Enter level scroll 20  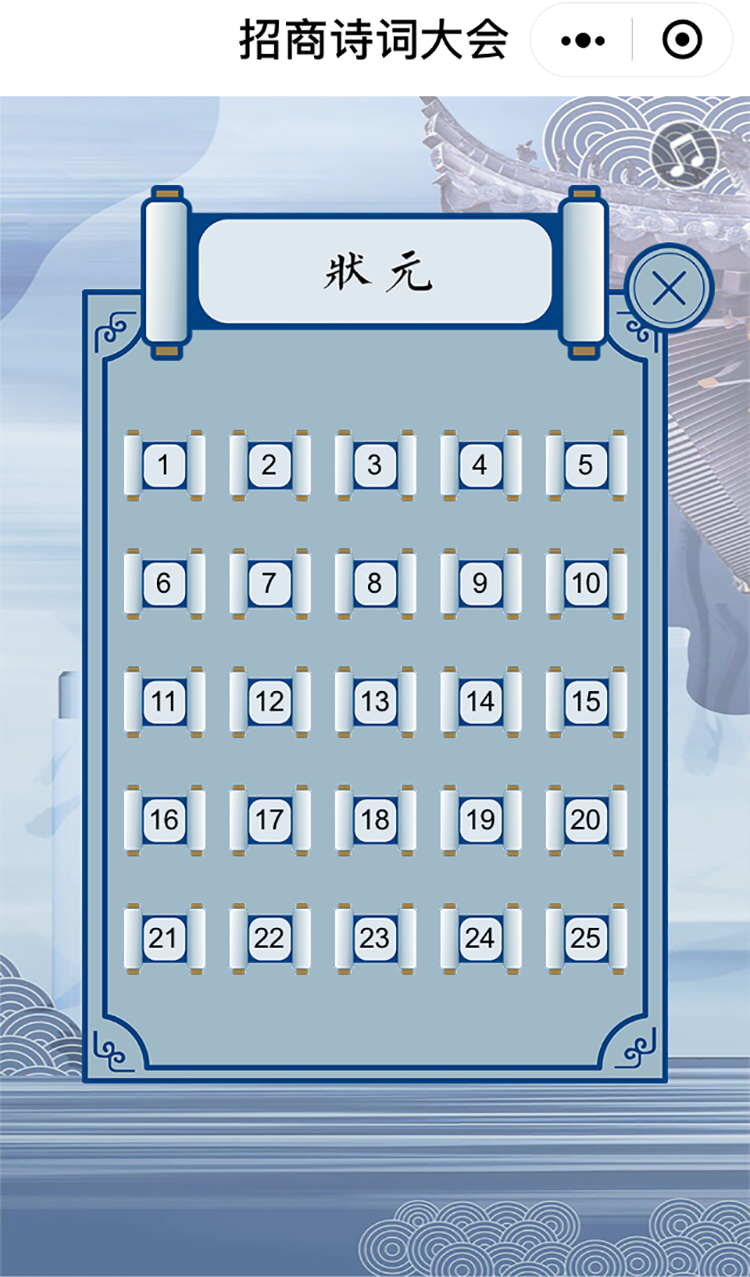586,820
